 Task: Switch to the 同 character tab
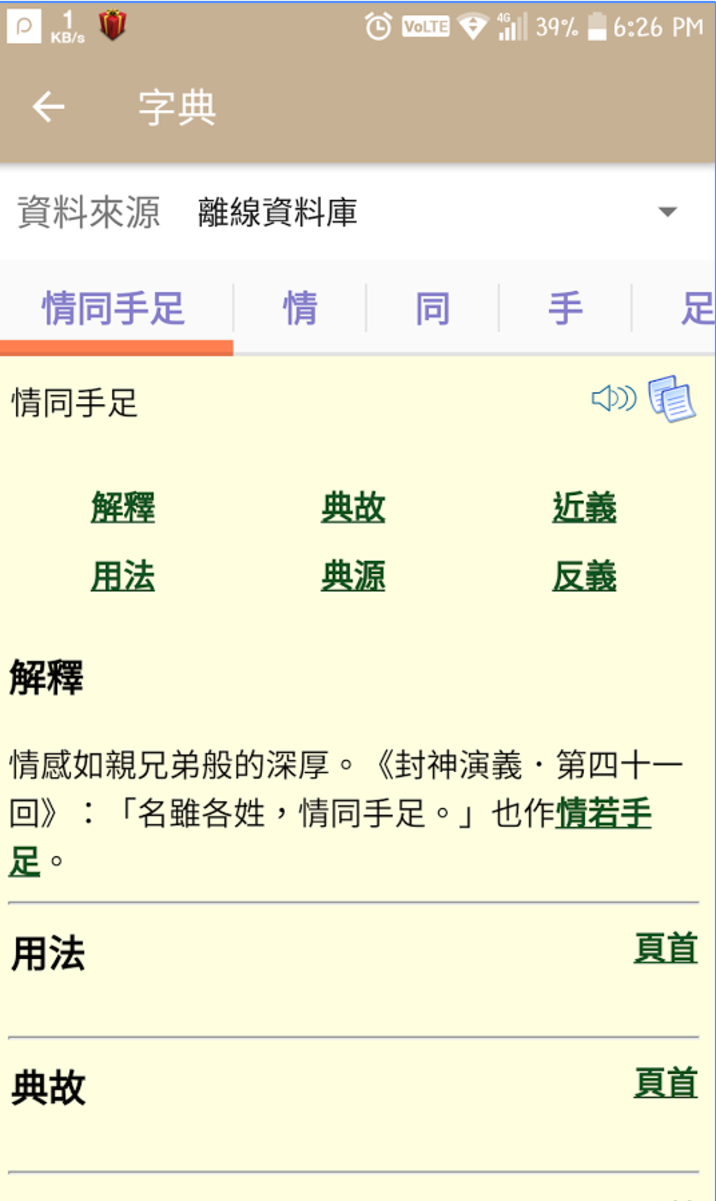(432, 309)
